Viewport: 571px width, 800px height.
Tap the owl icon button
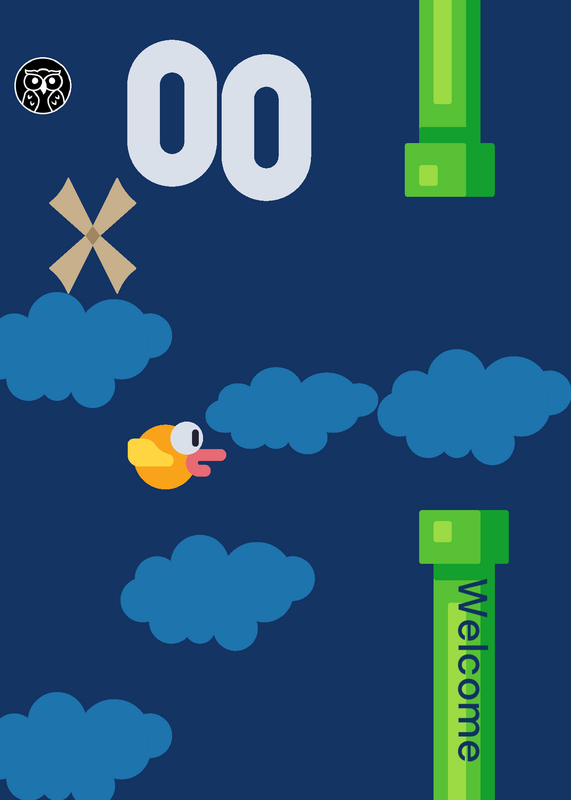pyautogui.click(x=43, y=86)
